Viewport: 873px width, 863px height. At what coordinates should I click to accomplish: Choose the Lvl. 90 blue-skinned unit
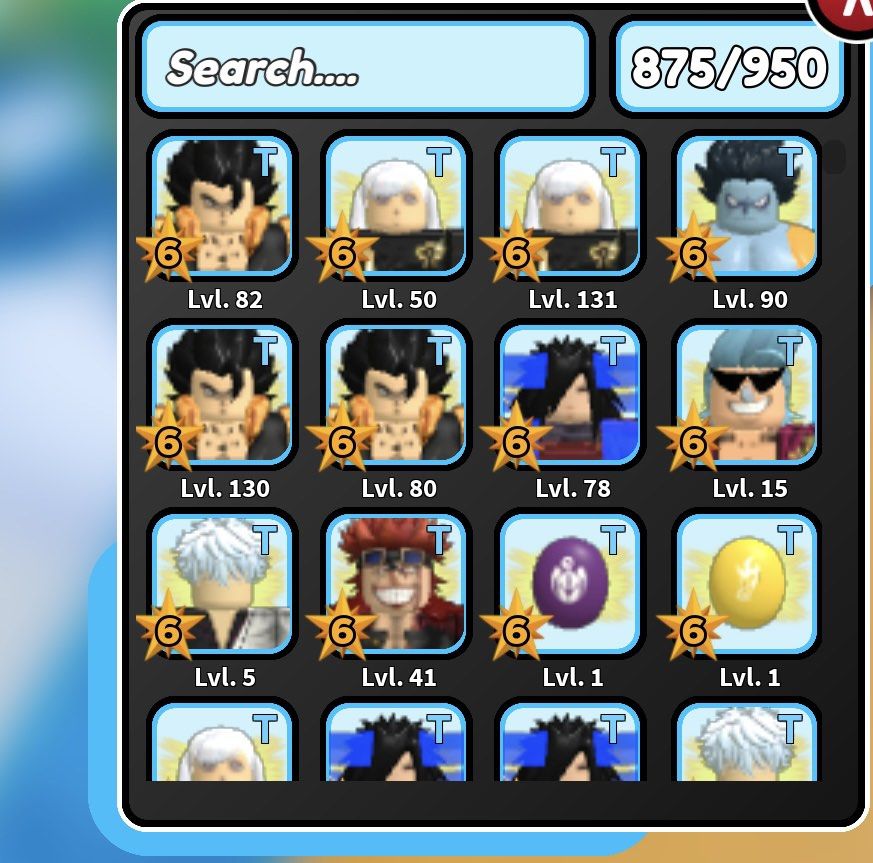point(748,207)
